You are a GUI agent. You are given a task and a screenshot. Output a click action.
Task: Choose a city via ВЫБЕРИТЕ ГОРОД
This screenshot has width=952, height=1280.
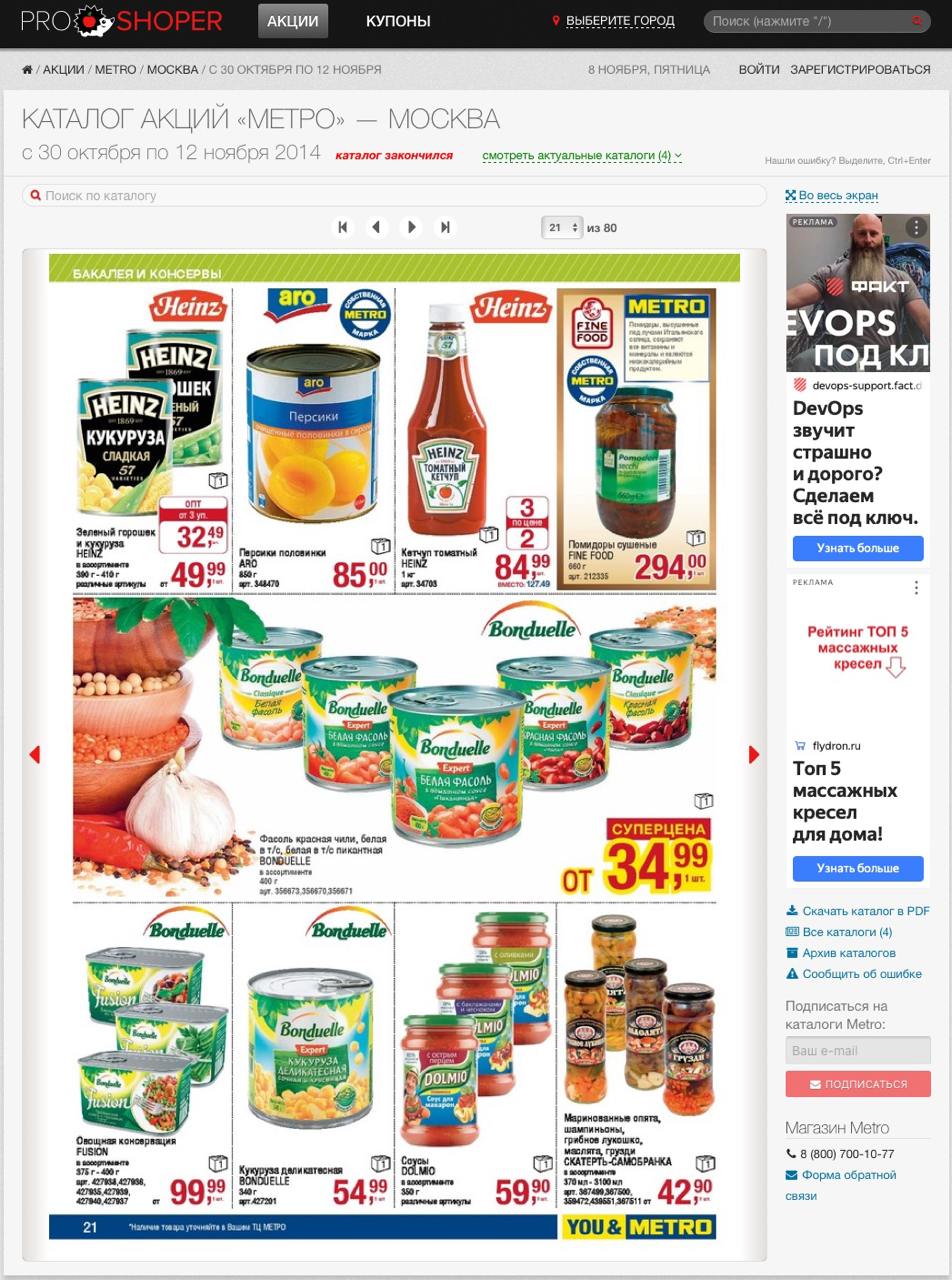click(x=620, y=21)
